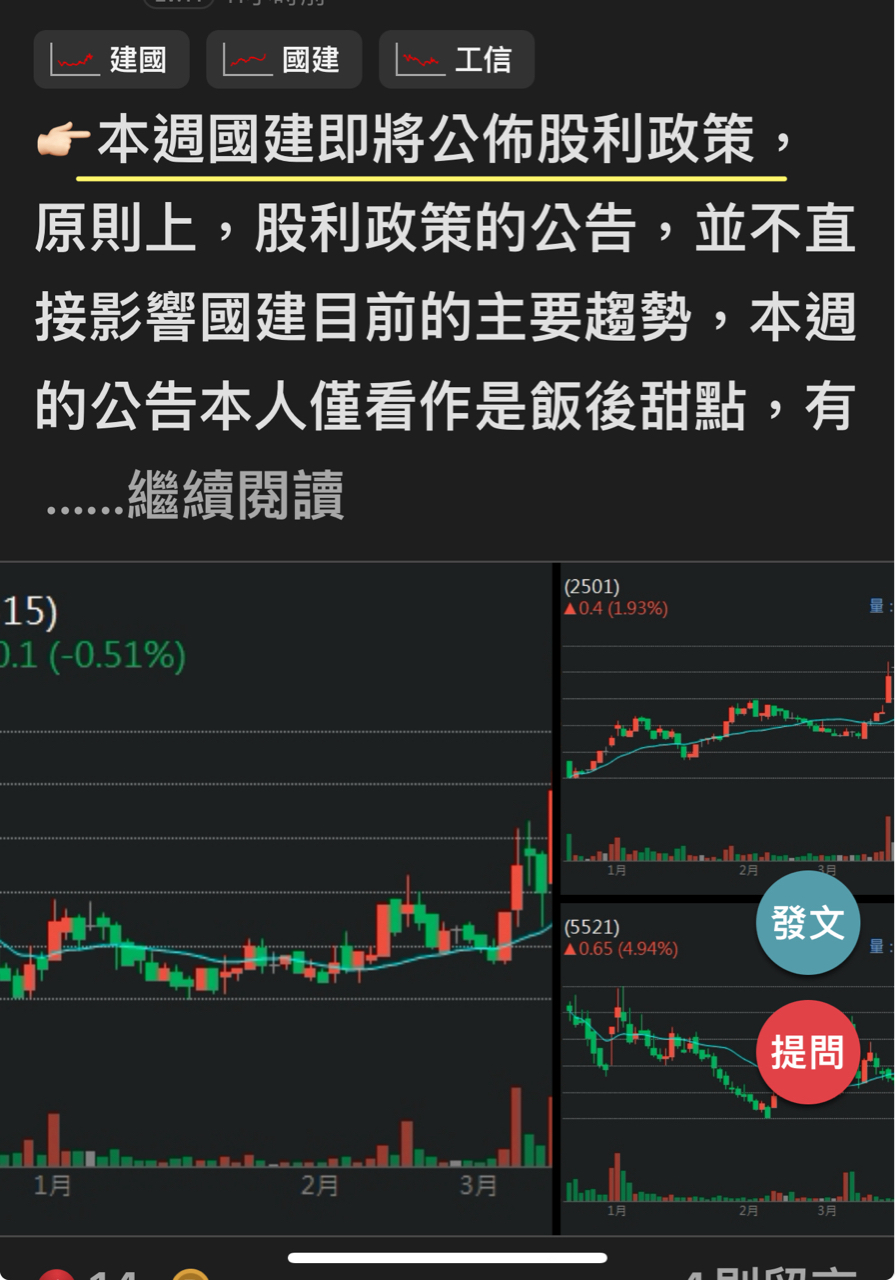Open the large candlestick chart image

coord(276,898)
